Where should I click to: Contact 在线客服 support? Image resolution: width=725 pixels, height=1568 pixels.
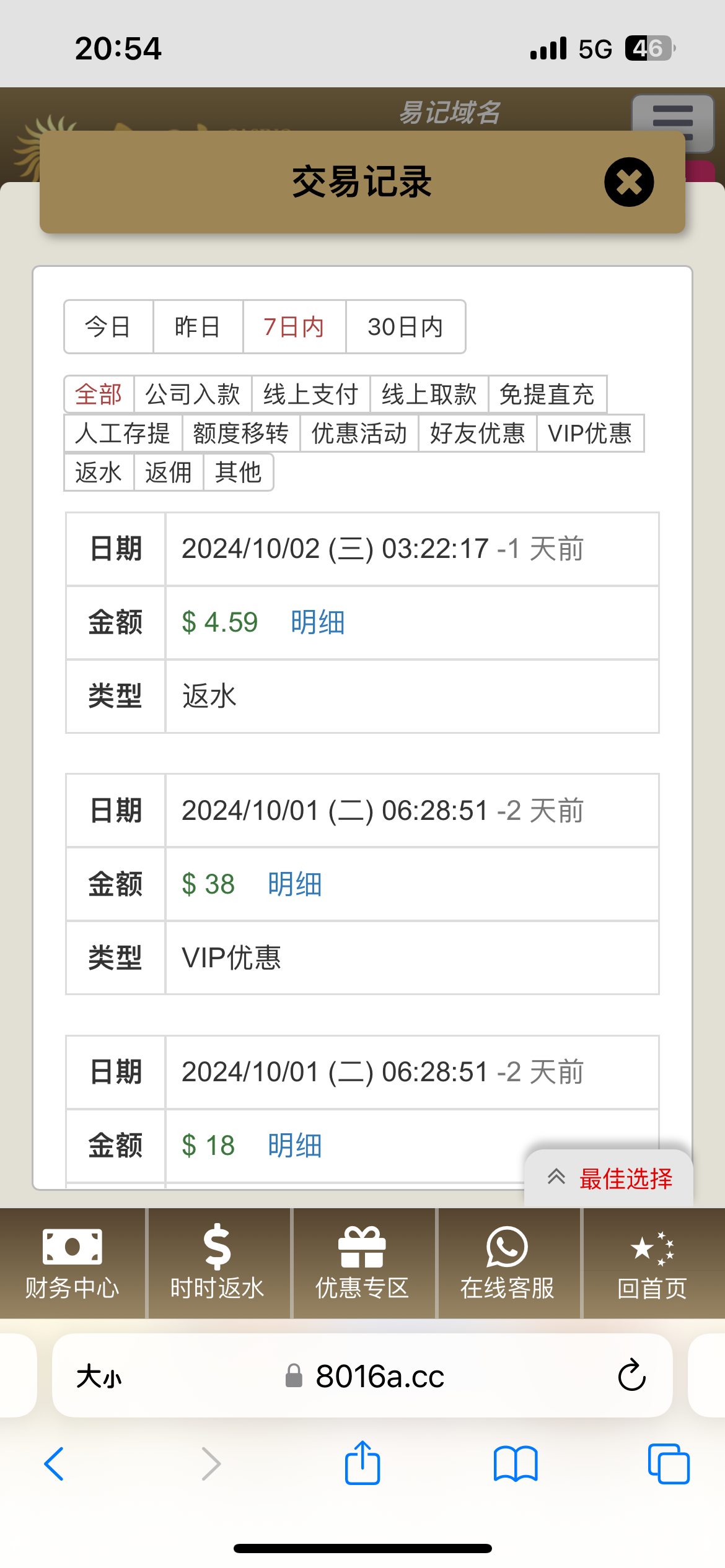[507, 1263]
